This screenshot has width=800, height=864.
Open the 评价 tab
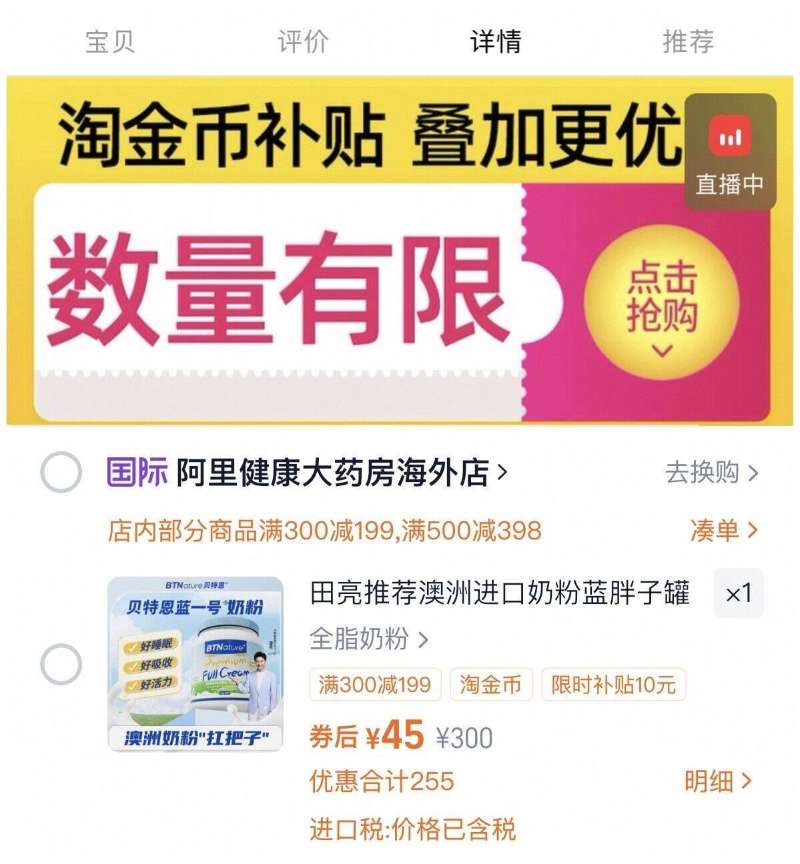click(303, 42)
